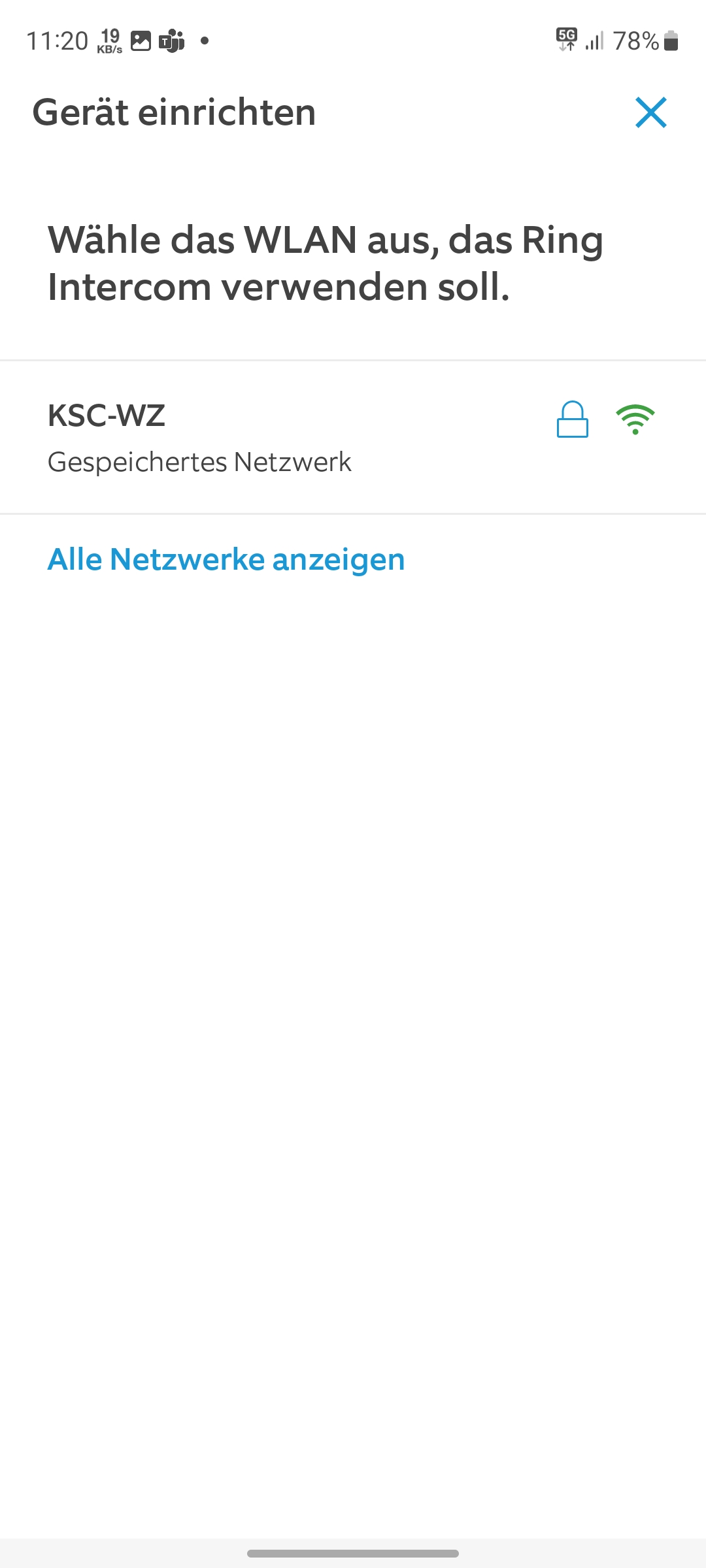Screen dimensions: 706x1568
Task: Tap the green Wi-Fi signal strength icon
Action: point(635,418)
